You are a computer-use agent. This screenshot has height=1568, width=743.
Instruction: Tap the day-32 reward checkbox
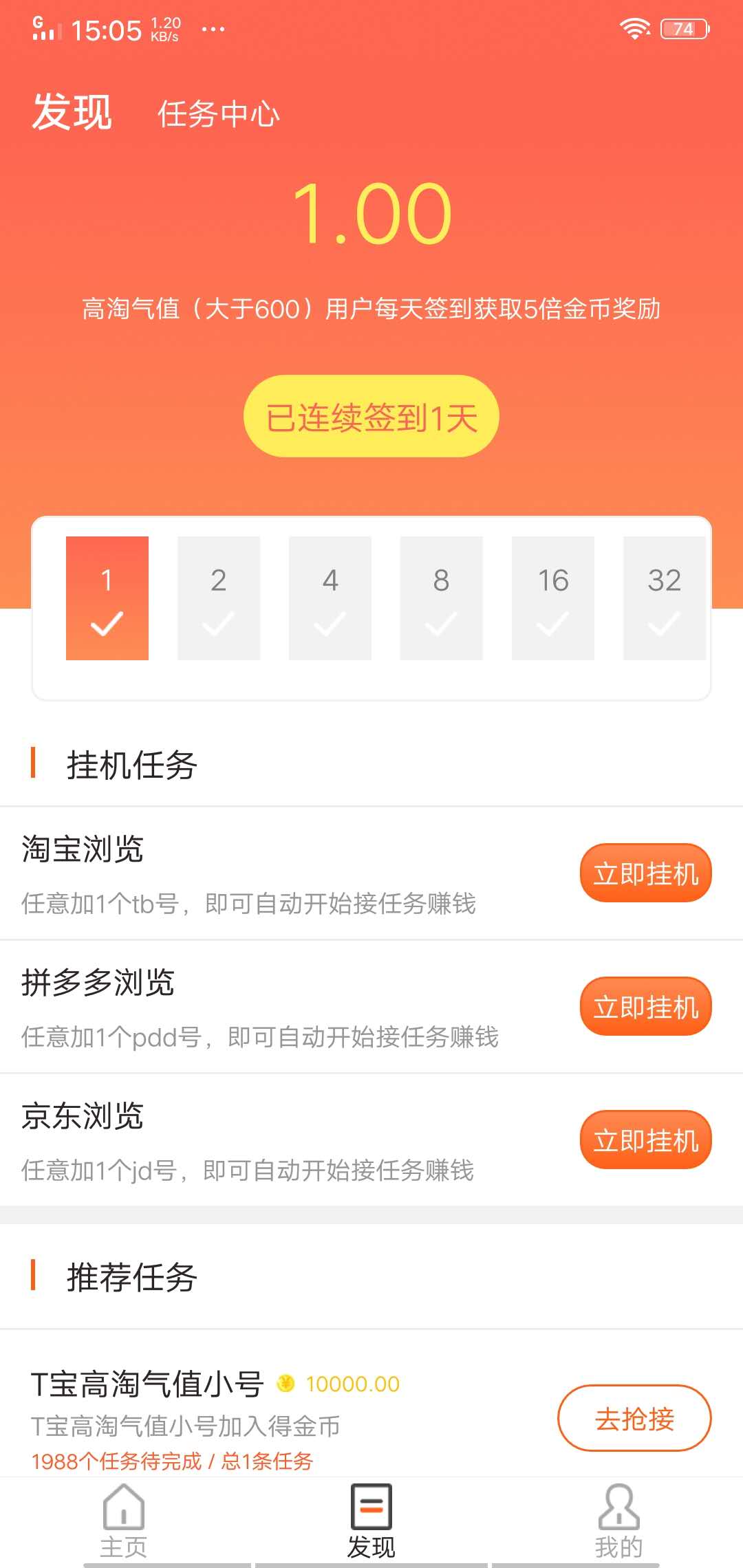coord(665,597)
